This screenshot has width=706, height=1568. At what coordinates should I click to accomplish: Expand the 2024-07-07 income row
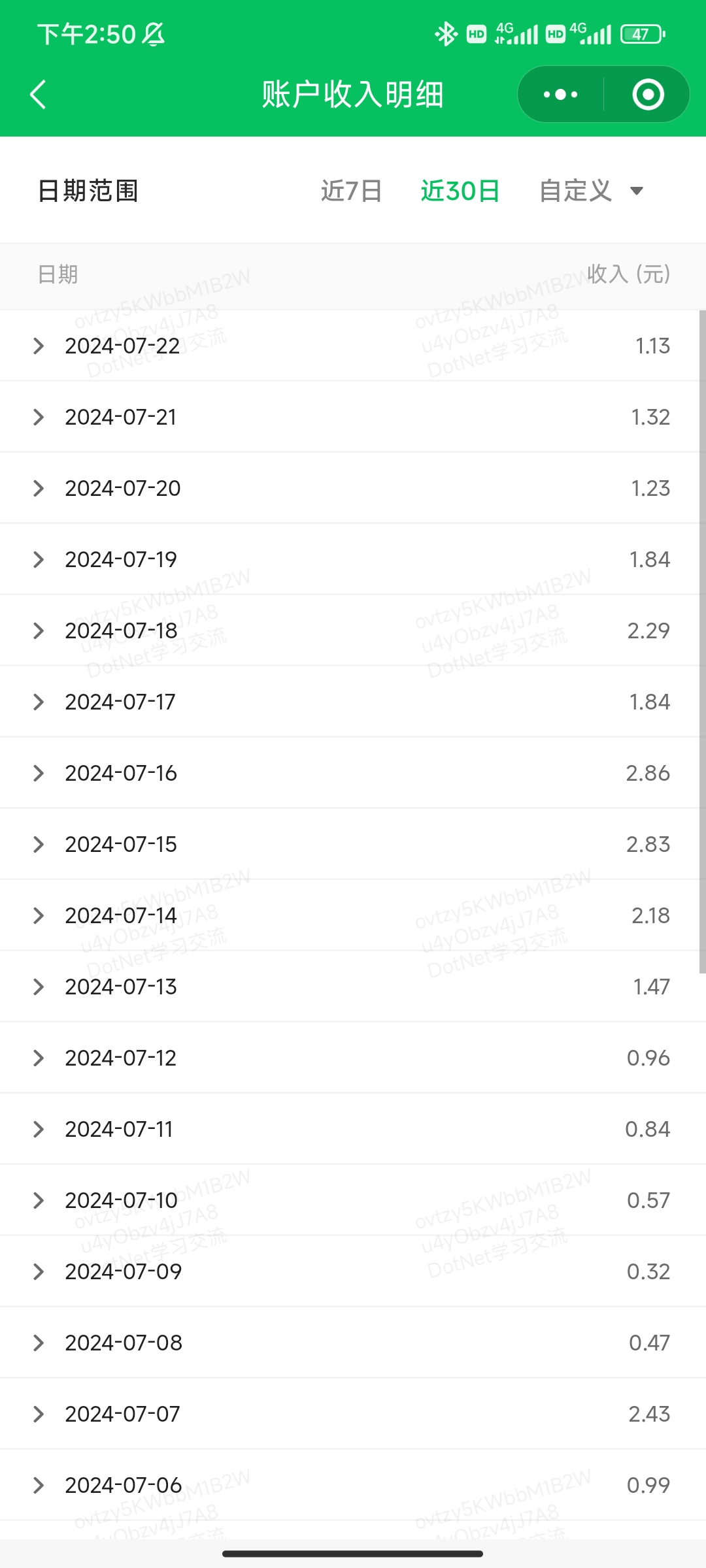(353, 1414)
